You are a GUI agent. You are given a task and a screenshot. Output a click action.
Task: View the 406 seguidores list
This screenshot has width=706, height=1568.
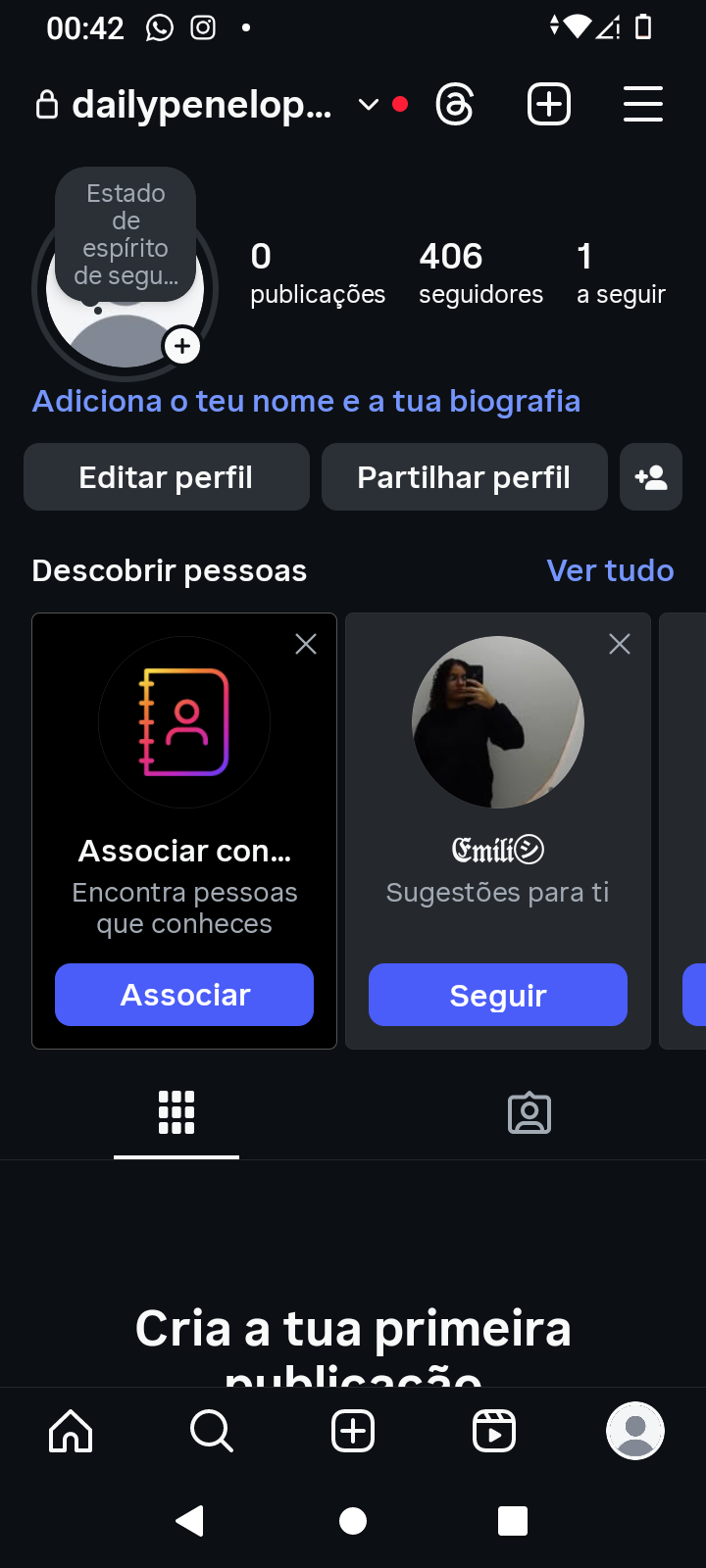pyautogui.click(x=480, y=273)
